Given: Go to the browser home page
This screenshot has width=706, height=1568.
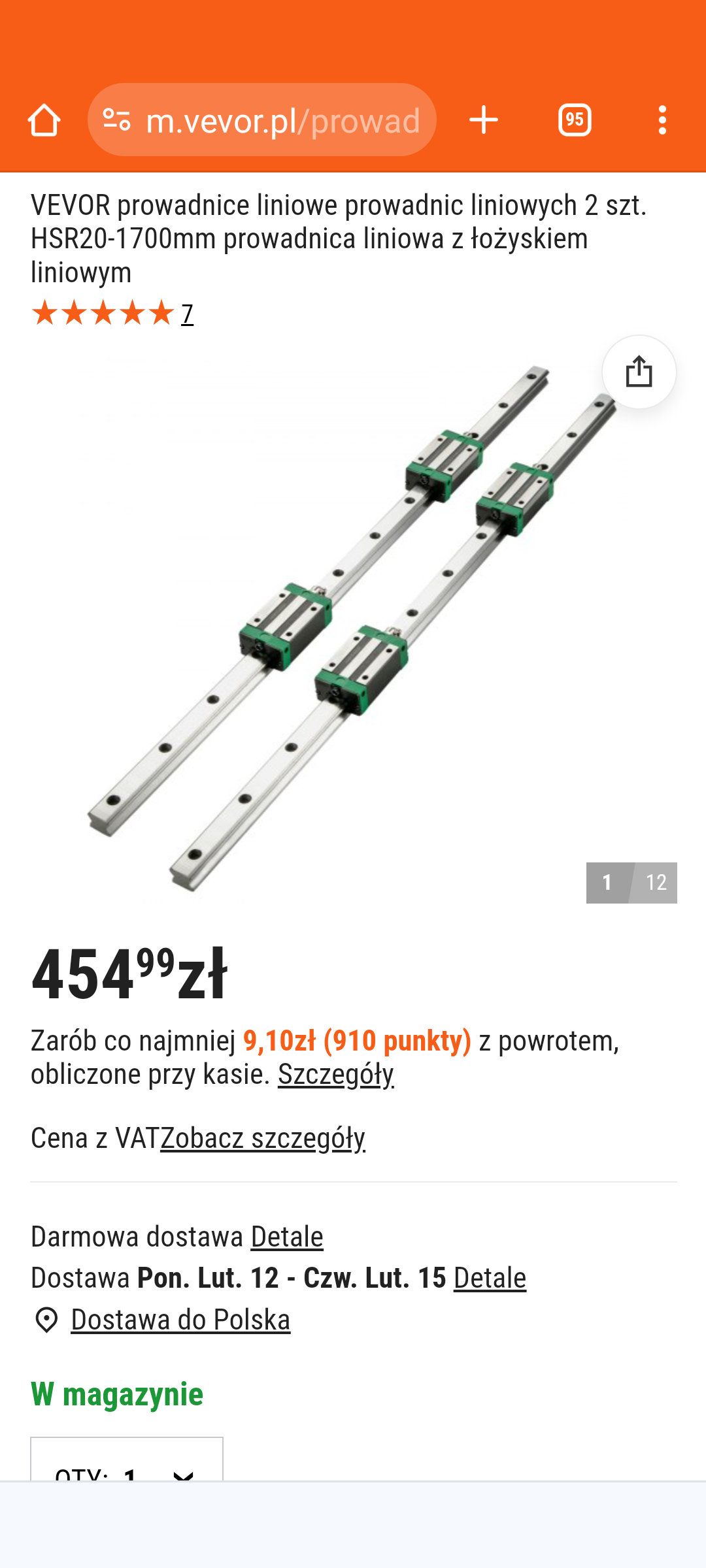Looking at the screenshot, I should (44, 120).
